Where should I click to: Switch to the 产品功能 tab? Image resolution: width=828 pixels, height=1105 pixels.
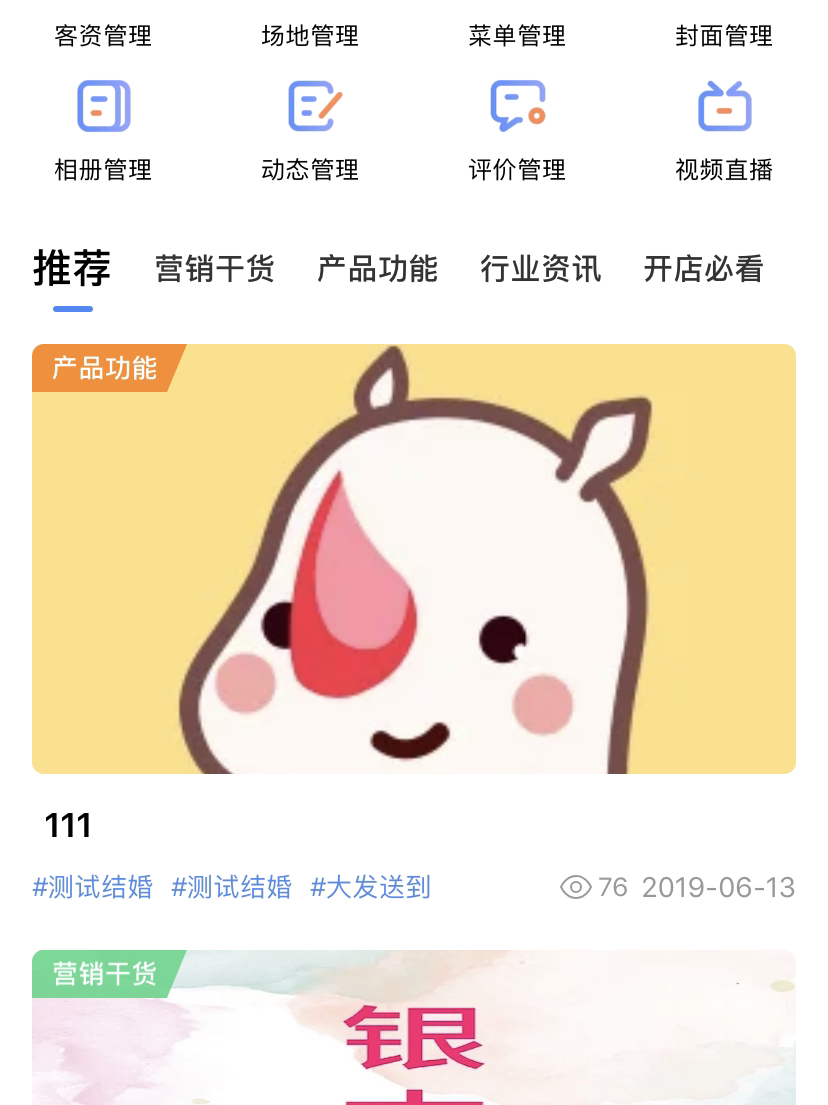tap(378, 269)
